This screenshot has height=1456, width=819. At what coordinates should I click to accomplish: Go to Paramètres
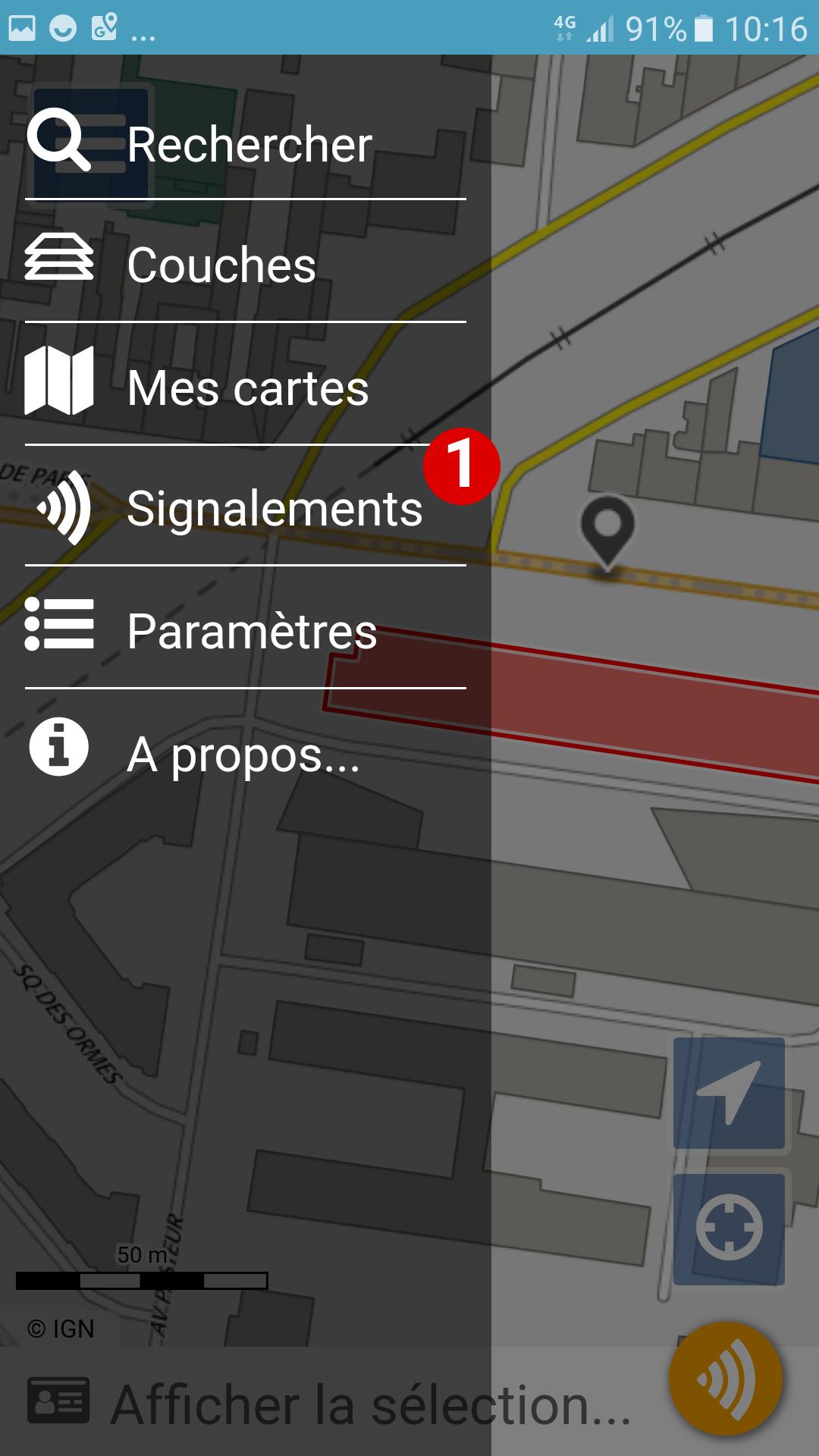(x=246, y=629)
